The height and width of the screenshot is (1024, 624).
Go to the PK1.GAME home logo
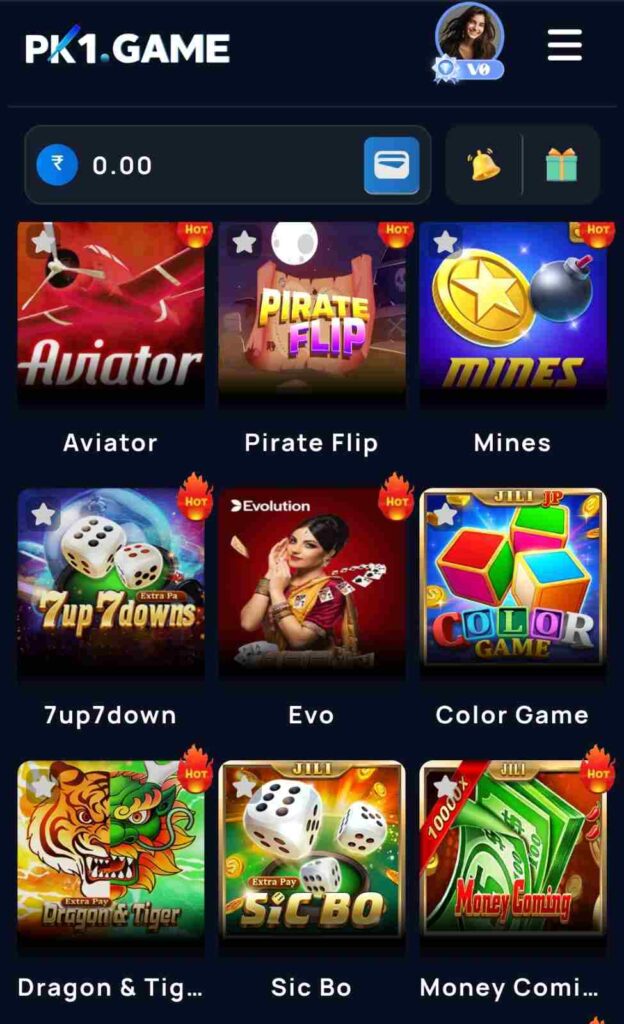pyautogui.click(x=127, y=47)
